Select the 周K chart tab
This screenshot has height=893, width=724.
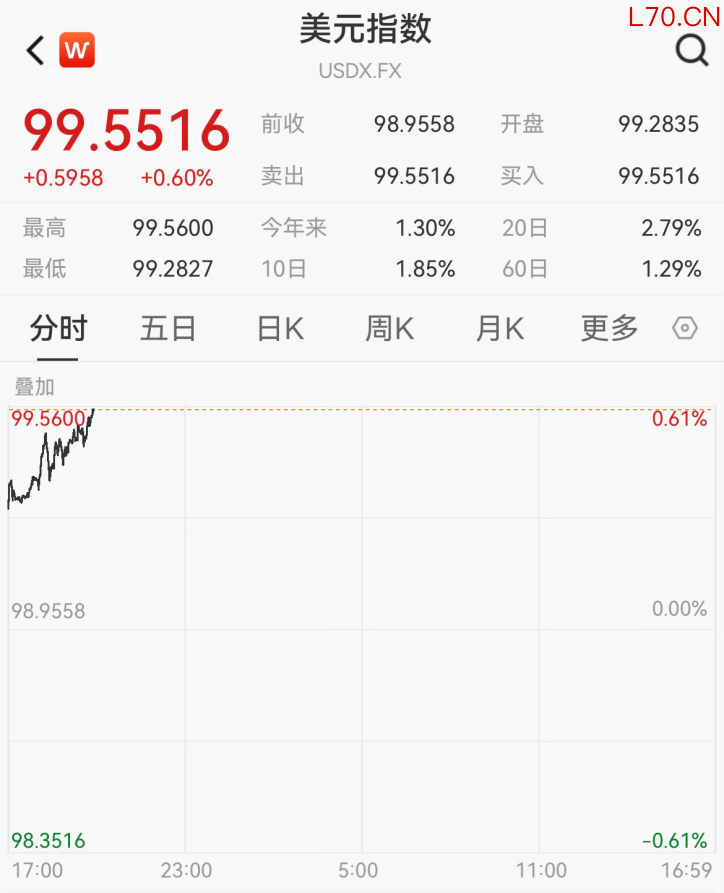(x=389, y=328)
